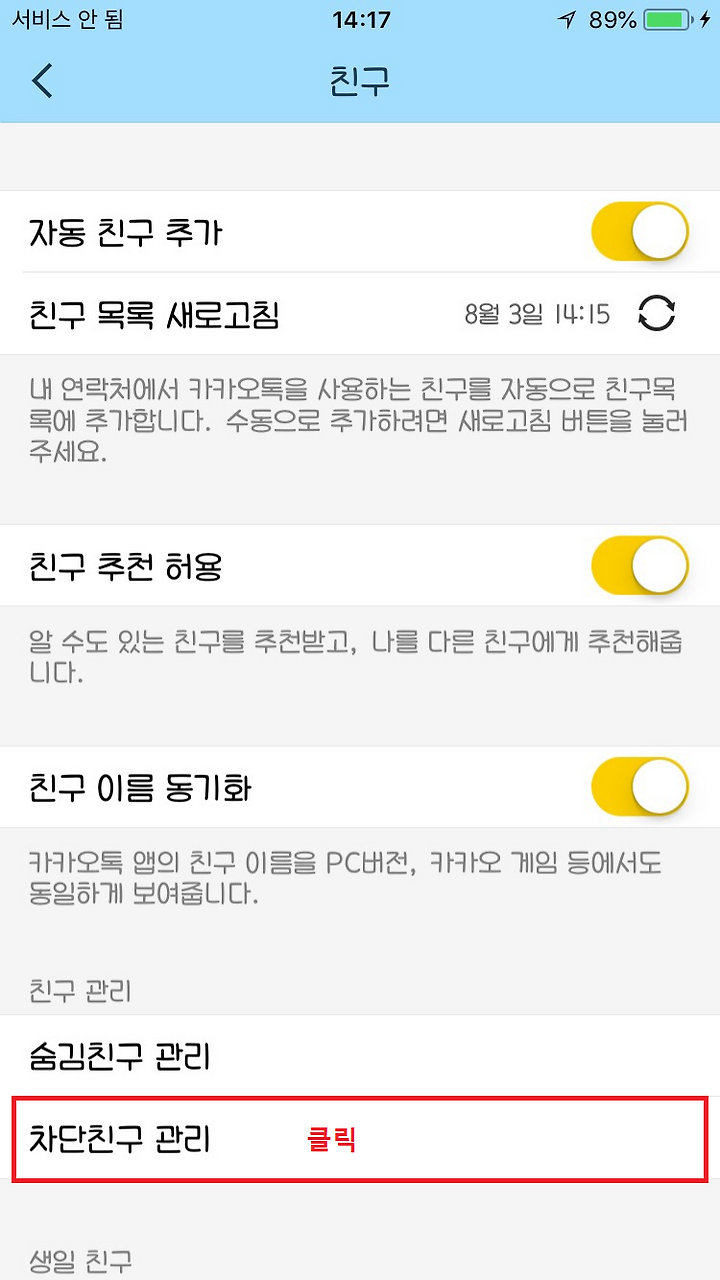Open 숨김친구 관리
This screenshot has width=720, height=1280.
[360, 1056]
